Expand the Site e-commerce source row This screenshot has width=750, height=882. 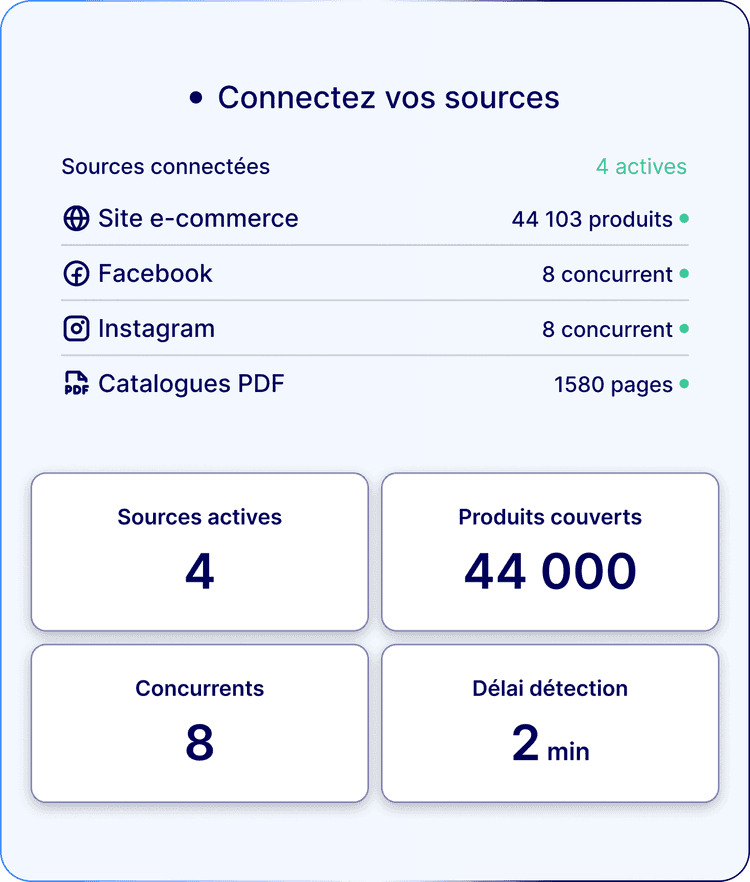coord(375,219)
